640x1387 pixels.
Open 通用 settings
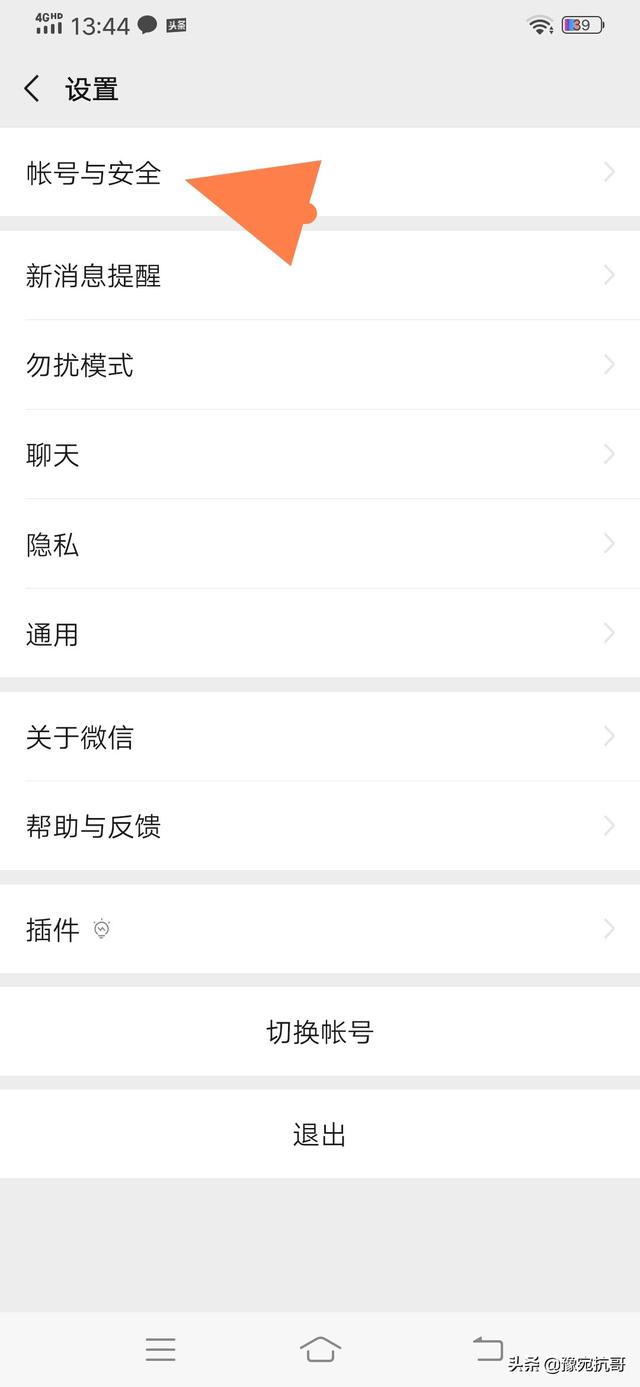320,634
